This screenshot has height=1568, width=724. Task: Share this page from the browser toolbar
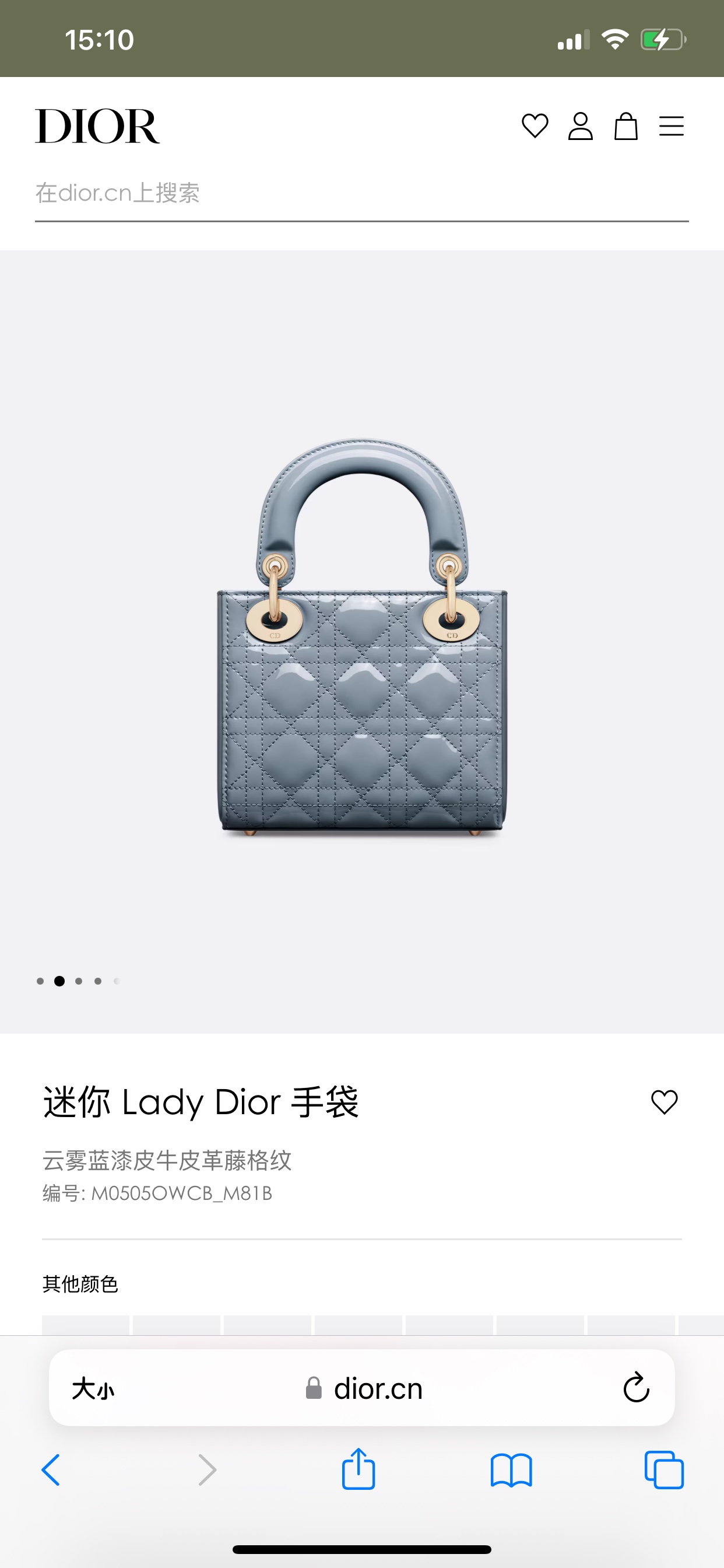coord(359,1469)
